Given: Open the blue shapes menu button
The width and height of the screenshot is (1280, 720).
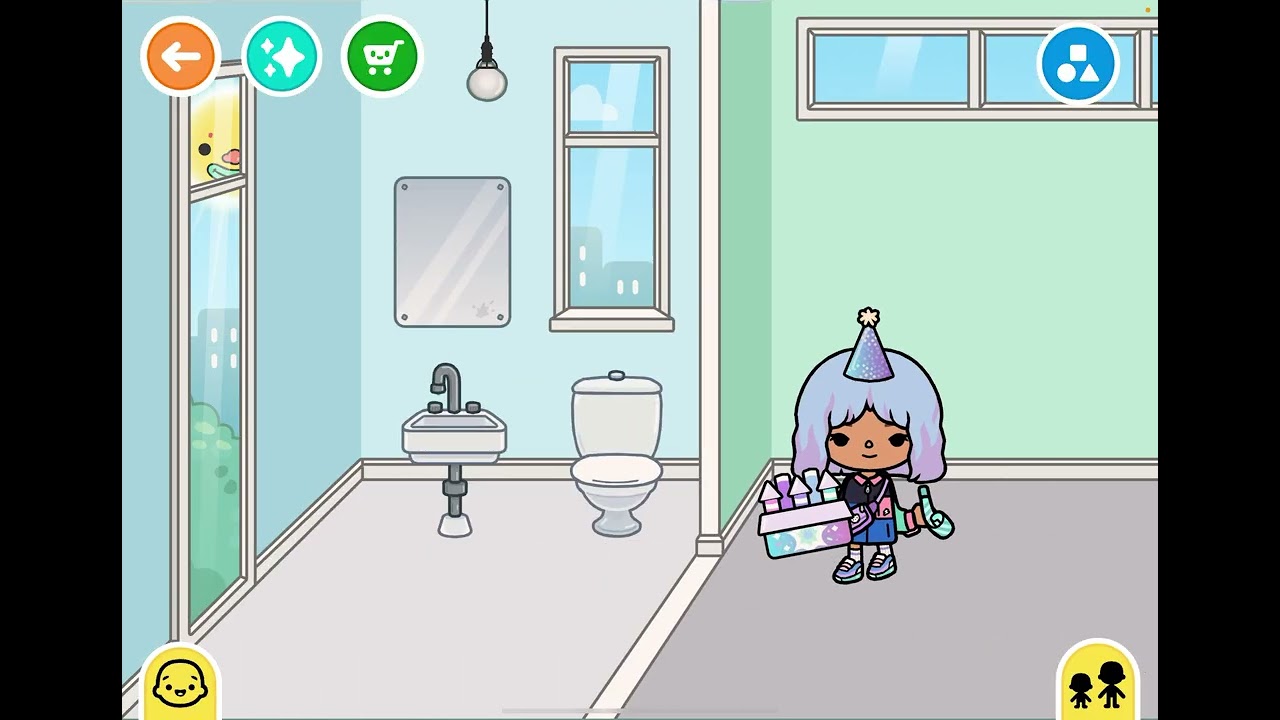Looking at the screenshot, I should (x=1078, y=64).
